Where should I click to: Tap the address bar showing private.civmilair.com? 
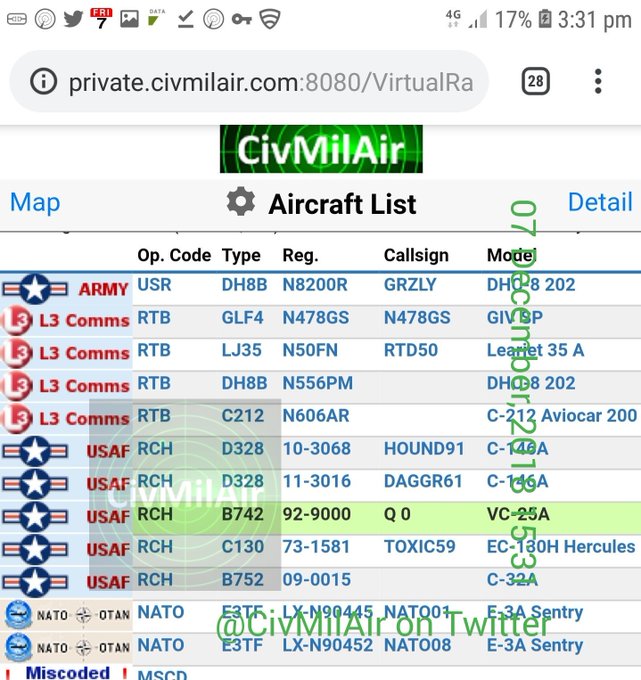[270, 82]
